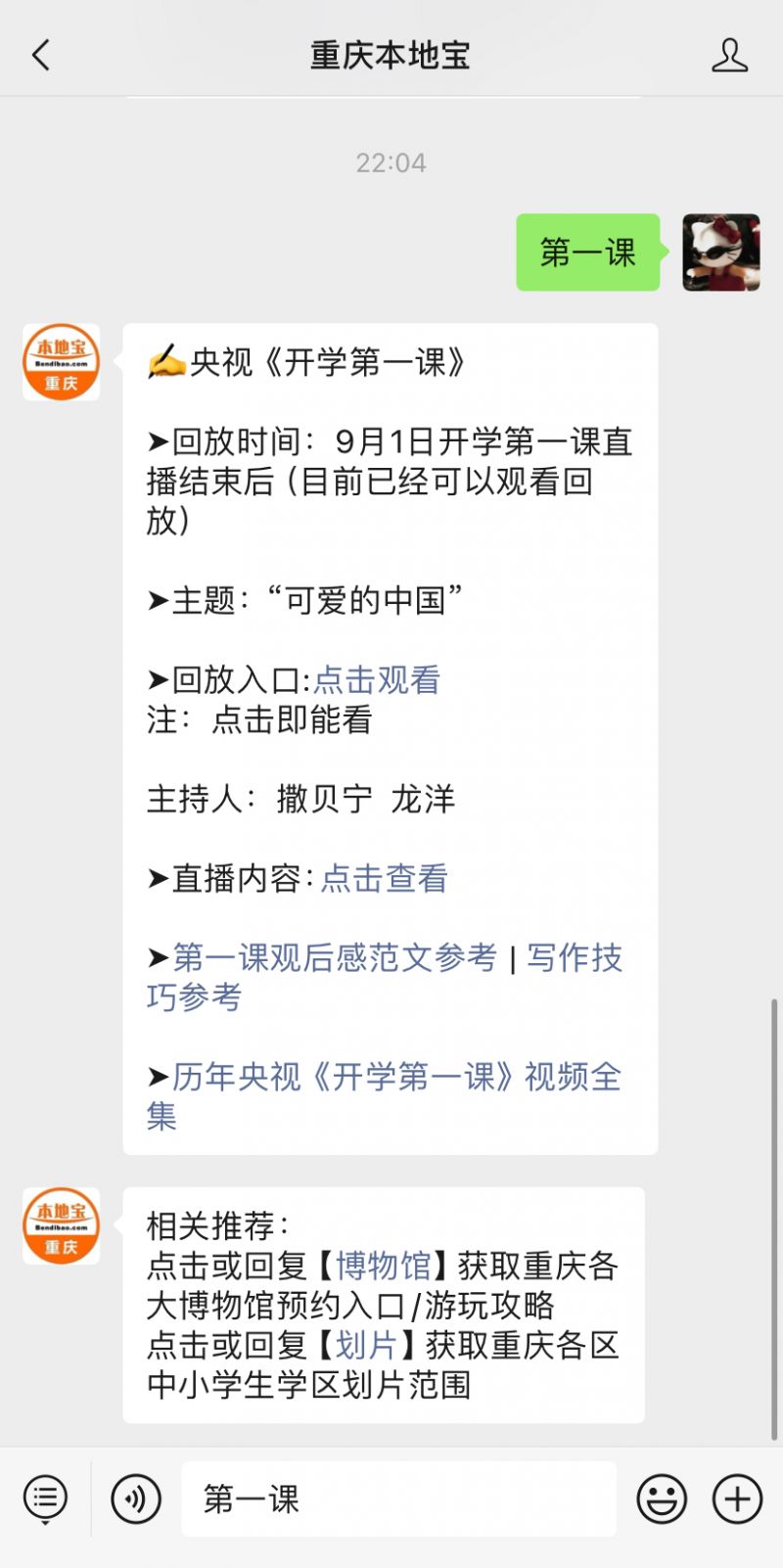Open 第一课观后感范文参考 link
783x1568 pixels.
pos(335,957)
